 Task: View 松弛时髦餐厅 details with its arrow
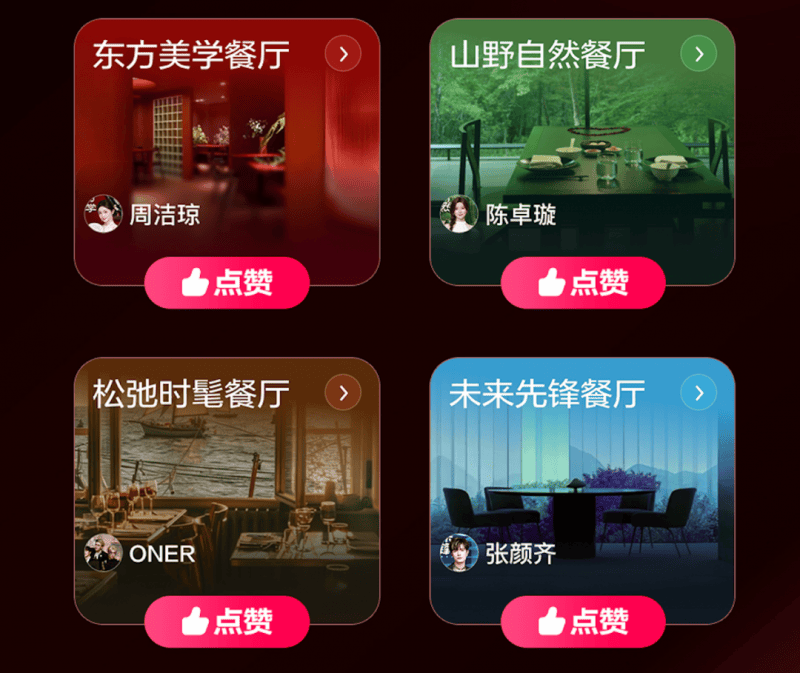343,393
